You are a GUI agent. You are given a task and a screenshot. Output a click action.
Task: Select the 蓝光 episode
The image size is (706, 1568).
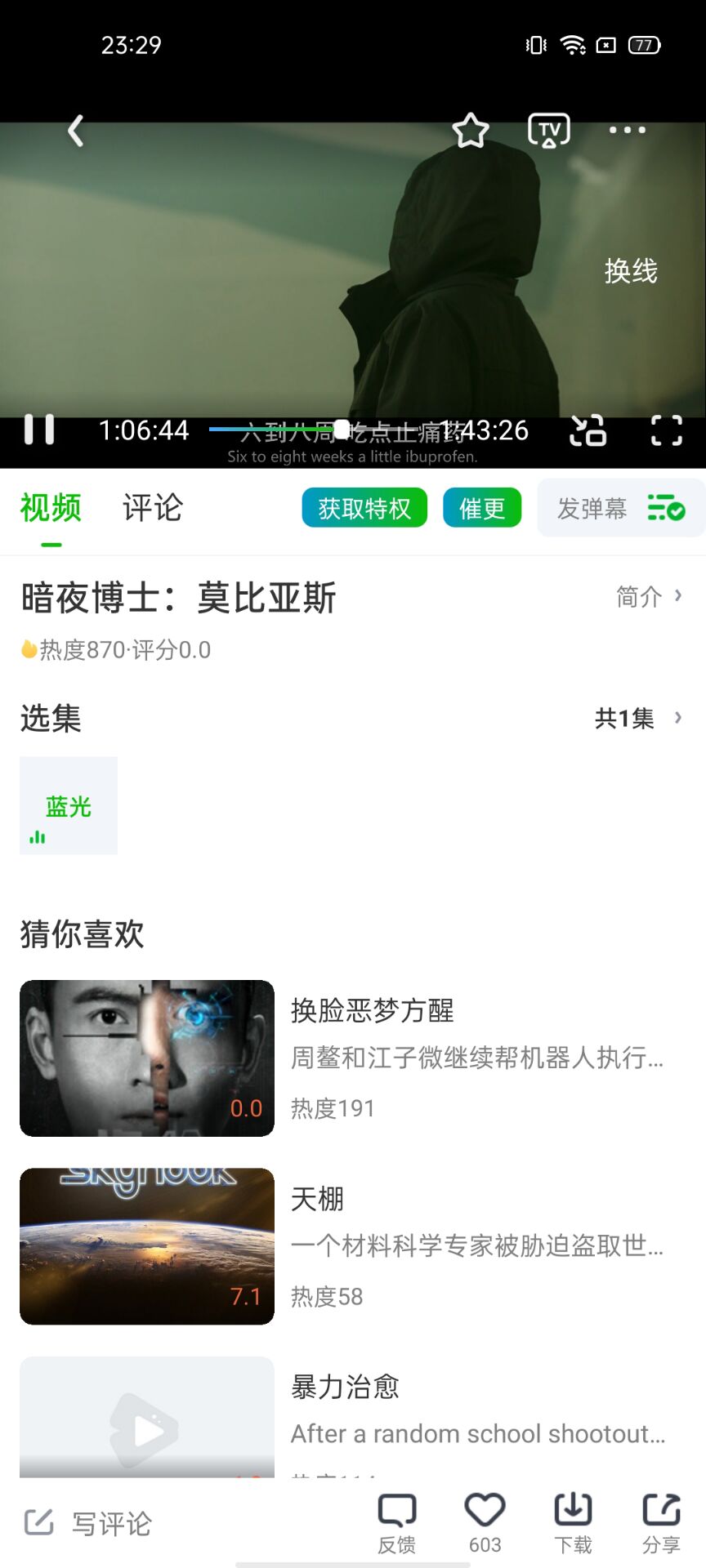click(69, 806)
